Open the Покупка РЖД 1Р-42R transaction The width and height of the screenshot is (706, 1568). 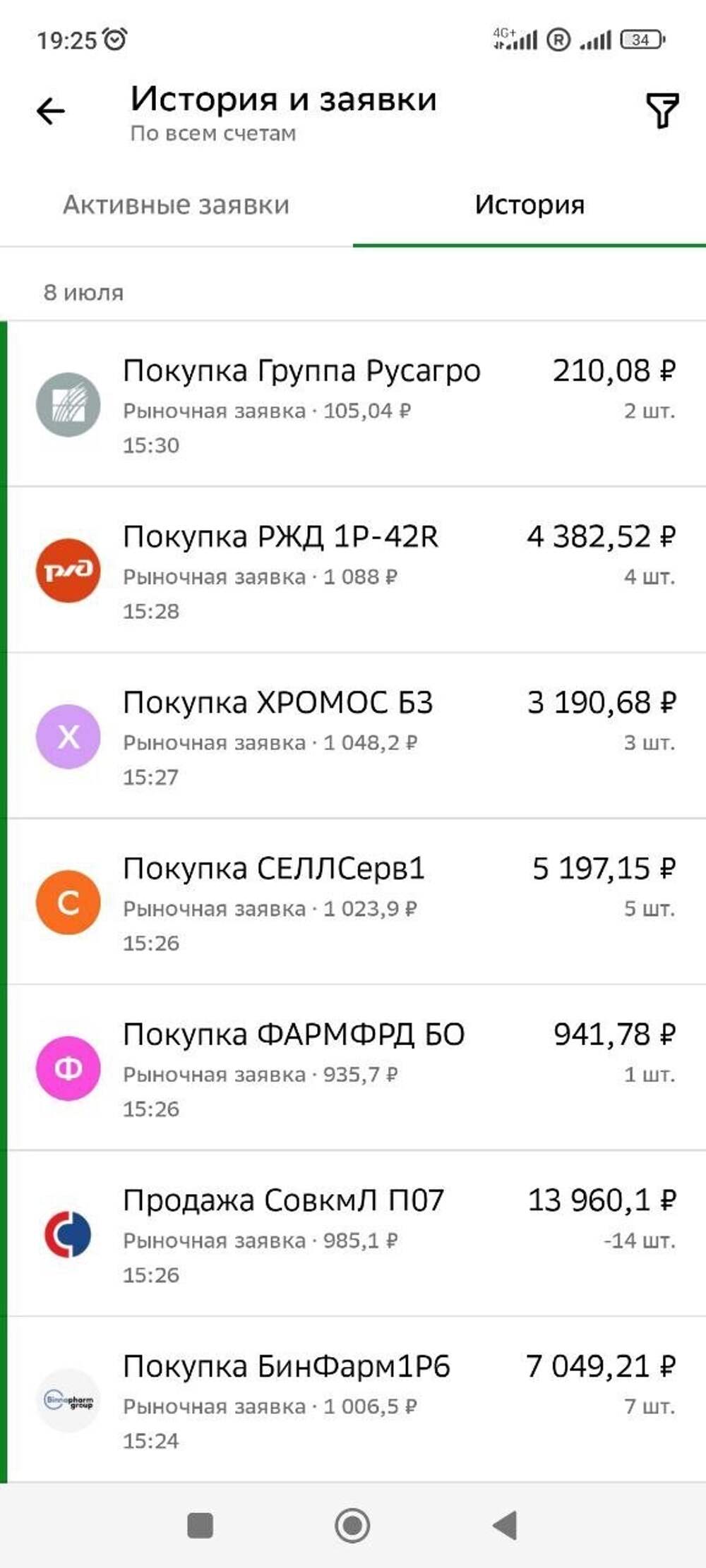[x=357, y=570]
